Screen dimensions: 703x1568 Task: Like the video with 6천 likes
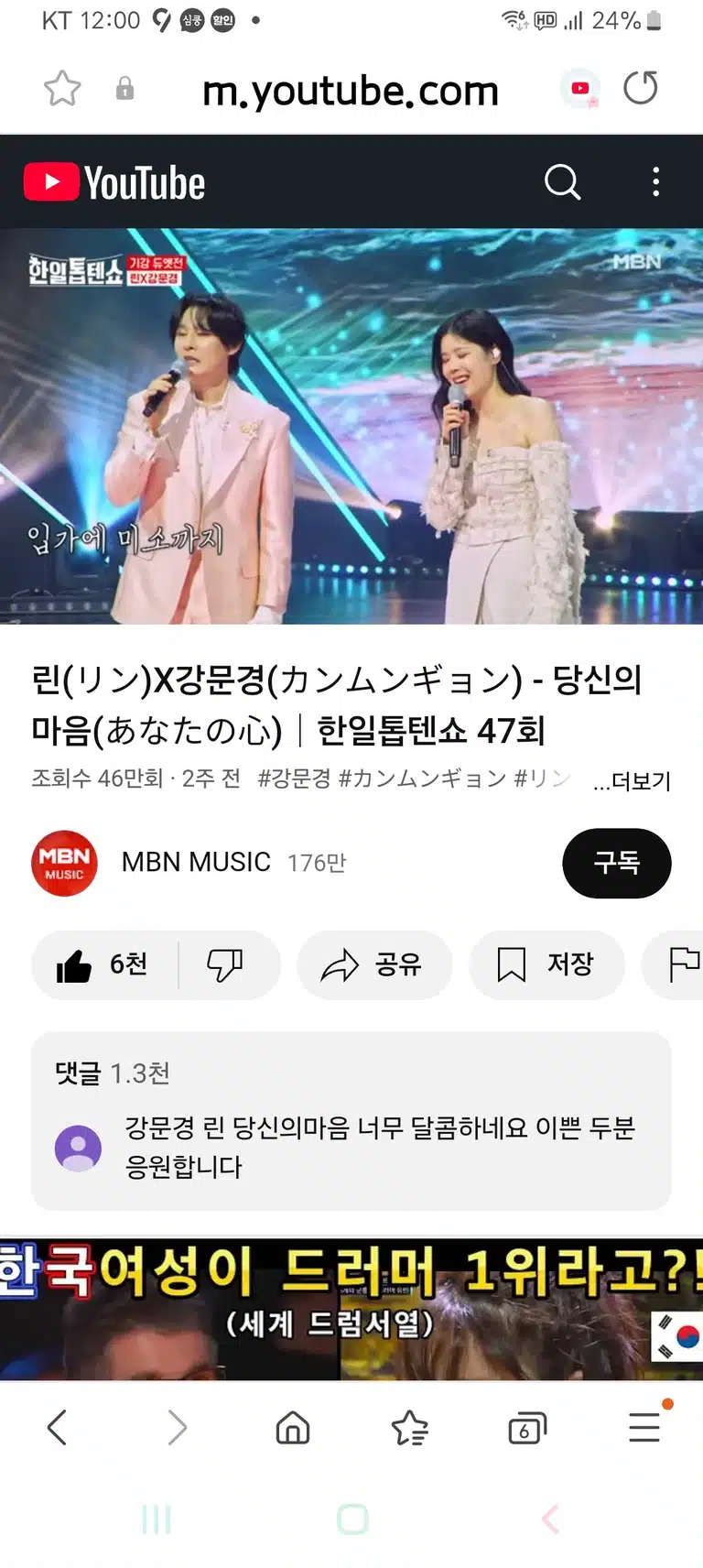coord(104,964)
